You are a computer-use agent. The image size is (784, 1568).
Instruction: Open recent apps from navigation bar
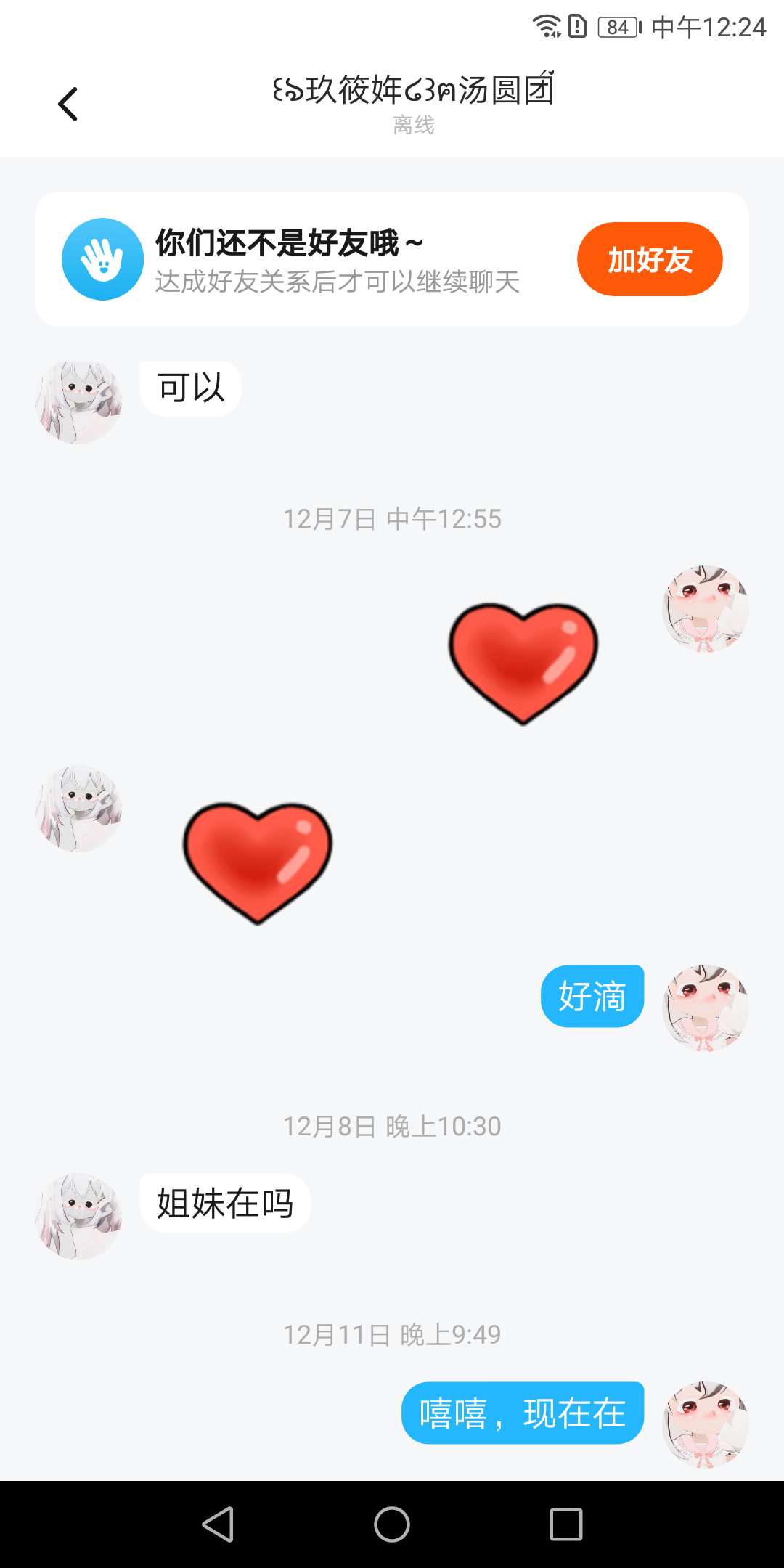point(566,1524)
